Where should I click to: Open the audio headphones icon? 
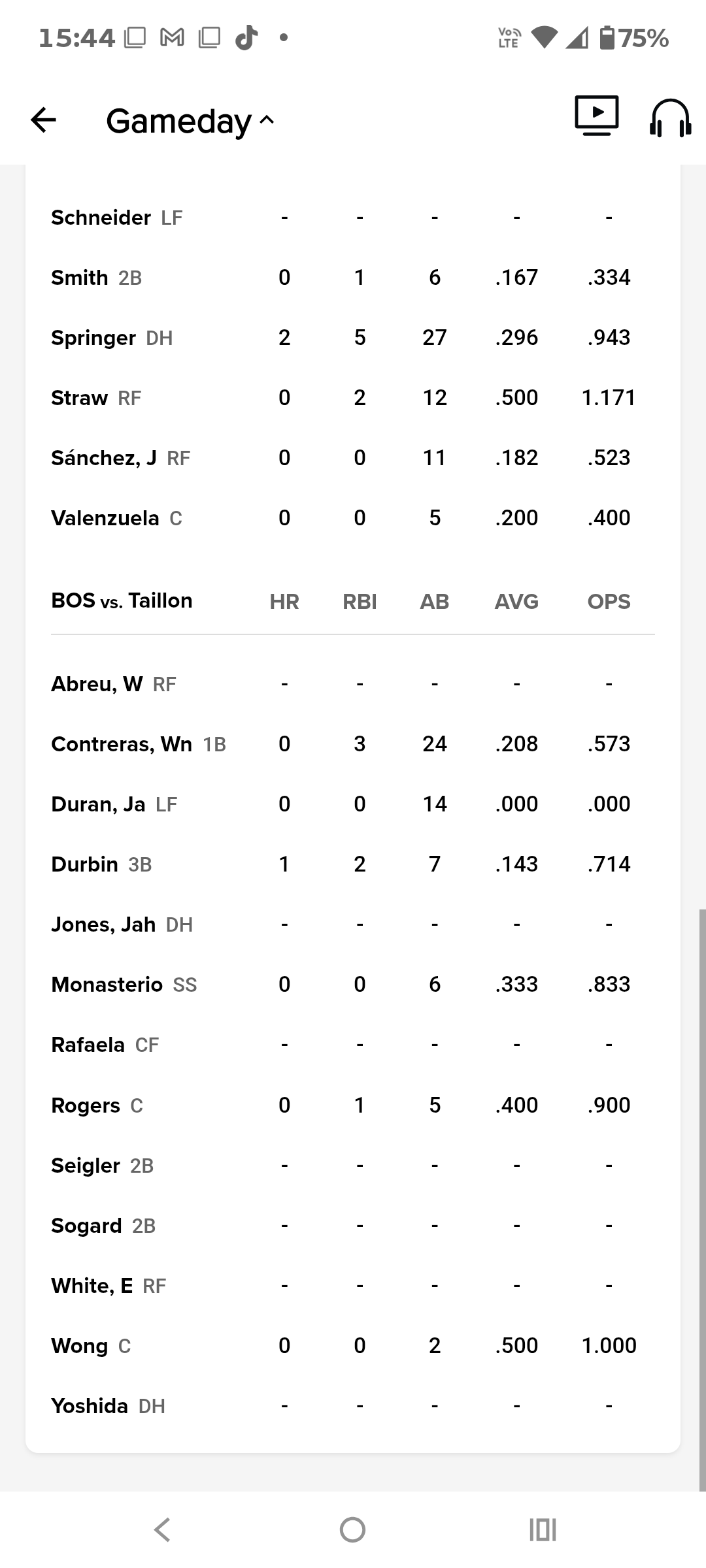[670, 118]
